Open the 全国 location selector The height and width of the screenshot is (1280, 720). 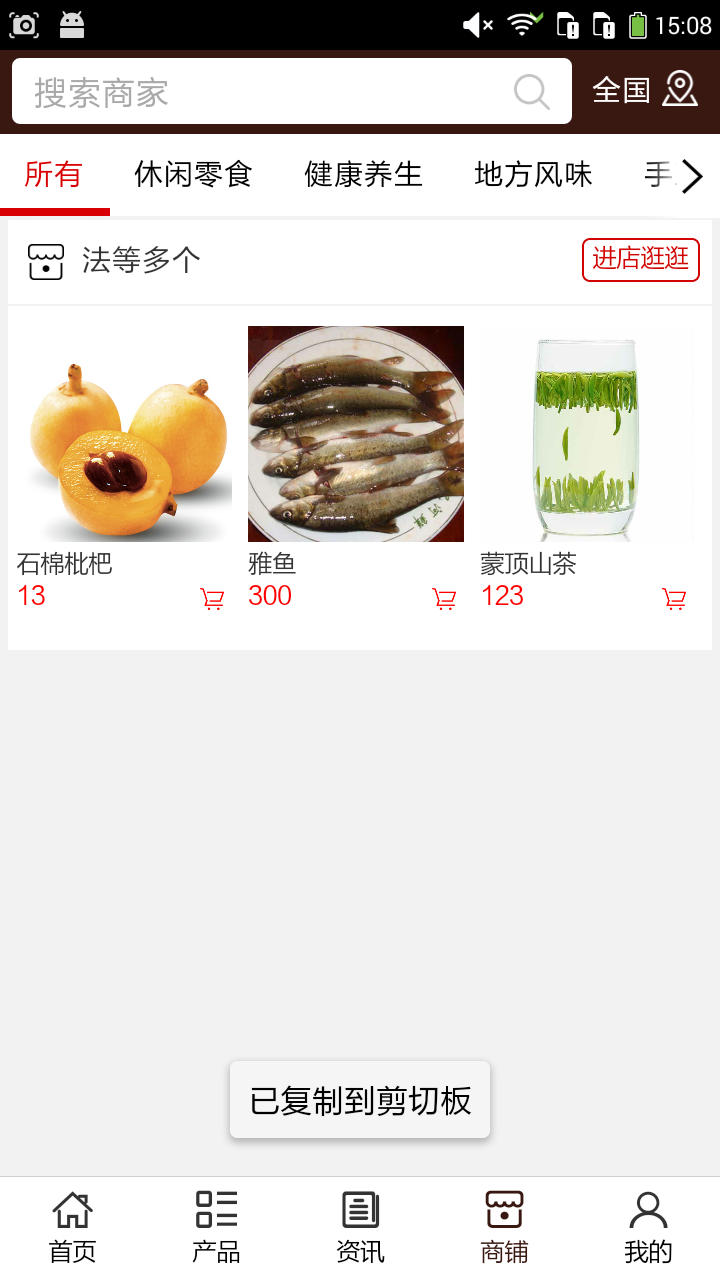pyautogui.click(x=644, y=90)
